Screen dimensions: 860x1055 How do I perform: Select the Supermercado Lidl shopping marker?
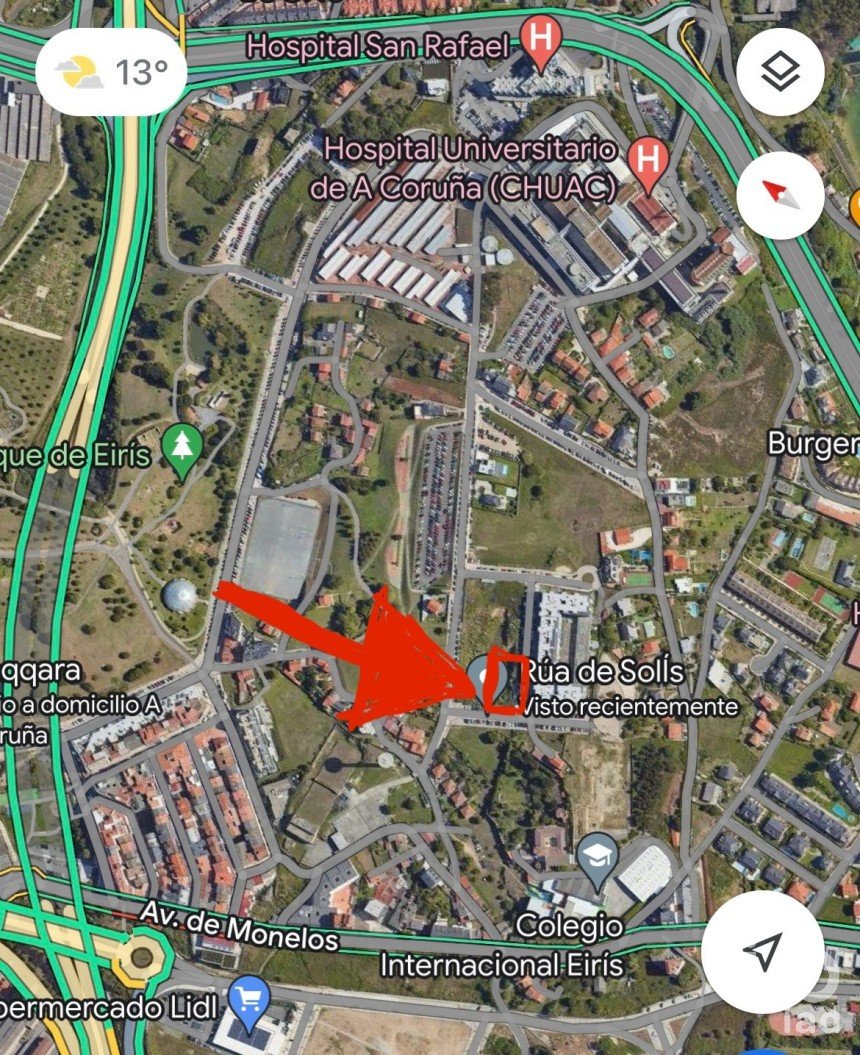(x=248, y=1000)
